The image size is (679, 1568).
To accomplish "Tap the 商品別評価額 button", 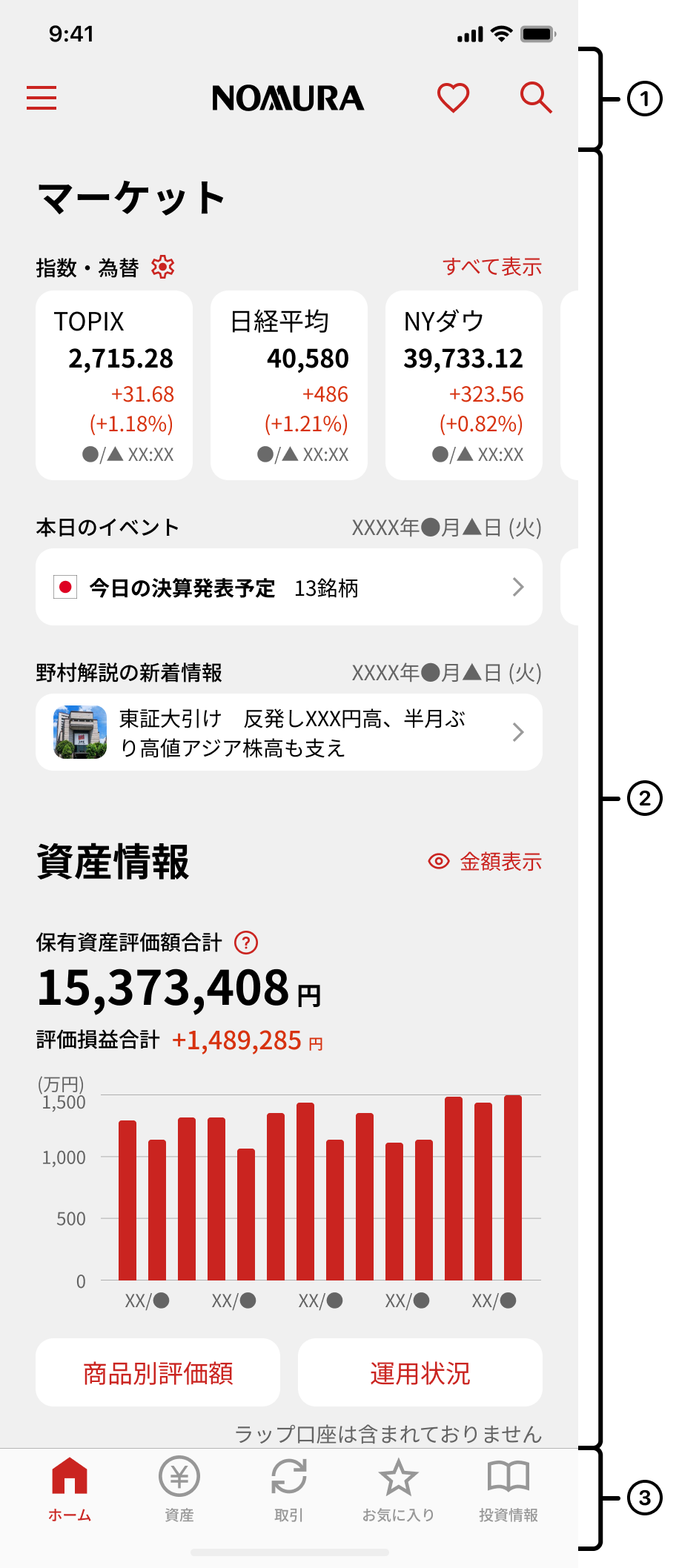I will [158, 1373].
